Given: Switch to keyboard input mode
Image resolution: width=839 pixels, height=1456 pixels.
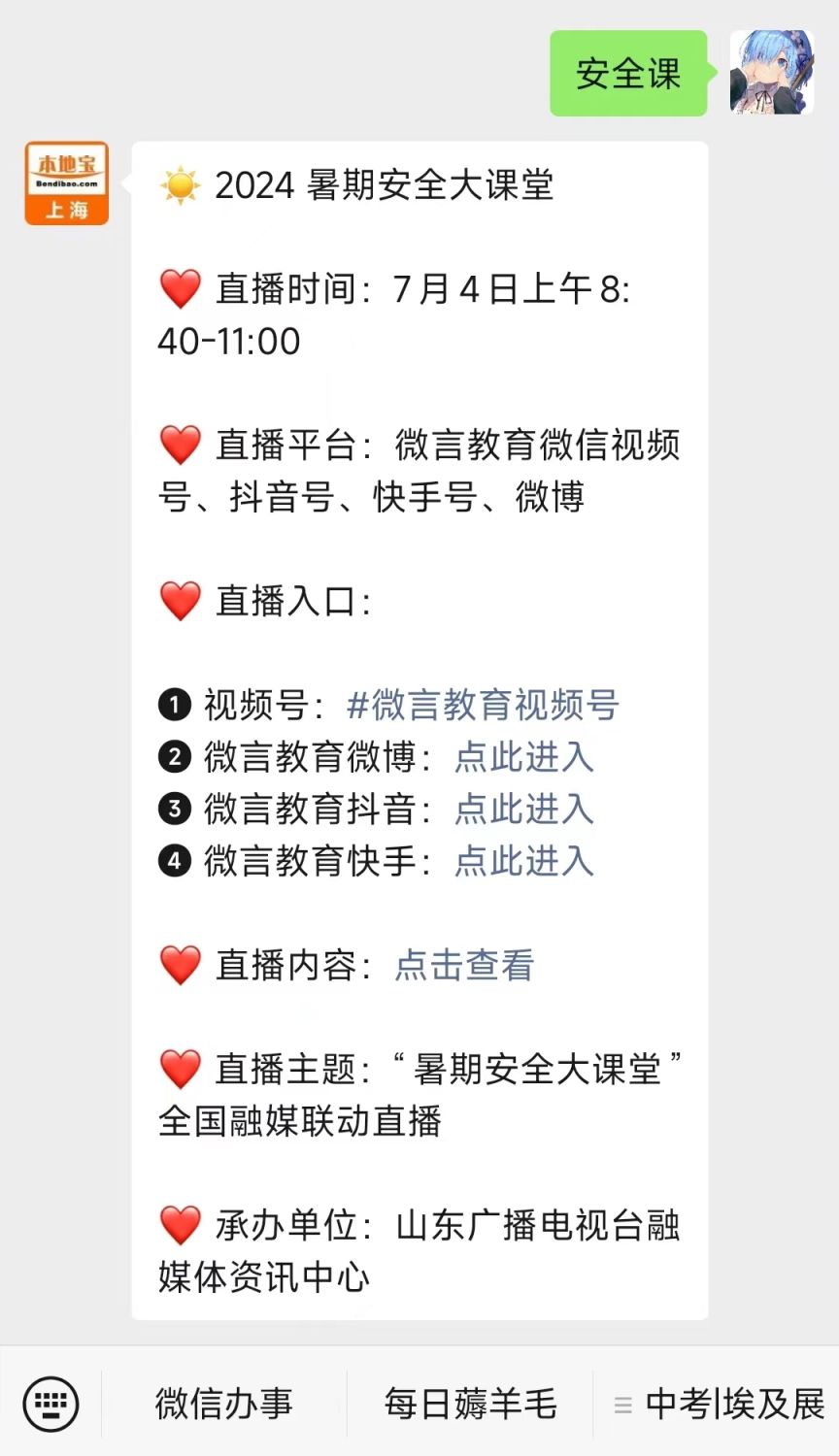Looking at the screenshot, I should (50, 1404).
